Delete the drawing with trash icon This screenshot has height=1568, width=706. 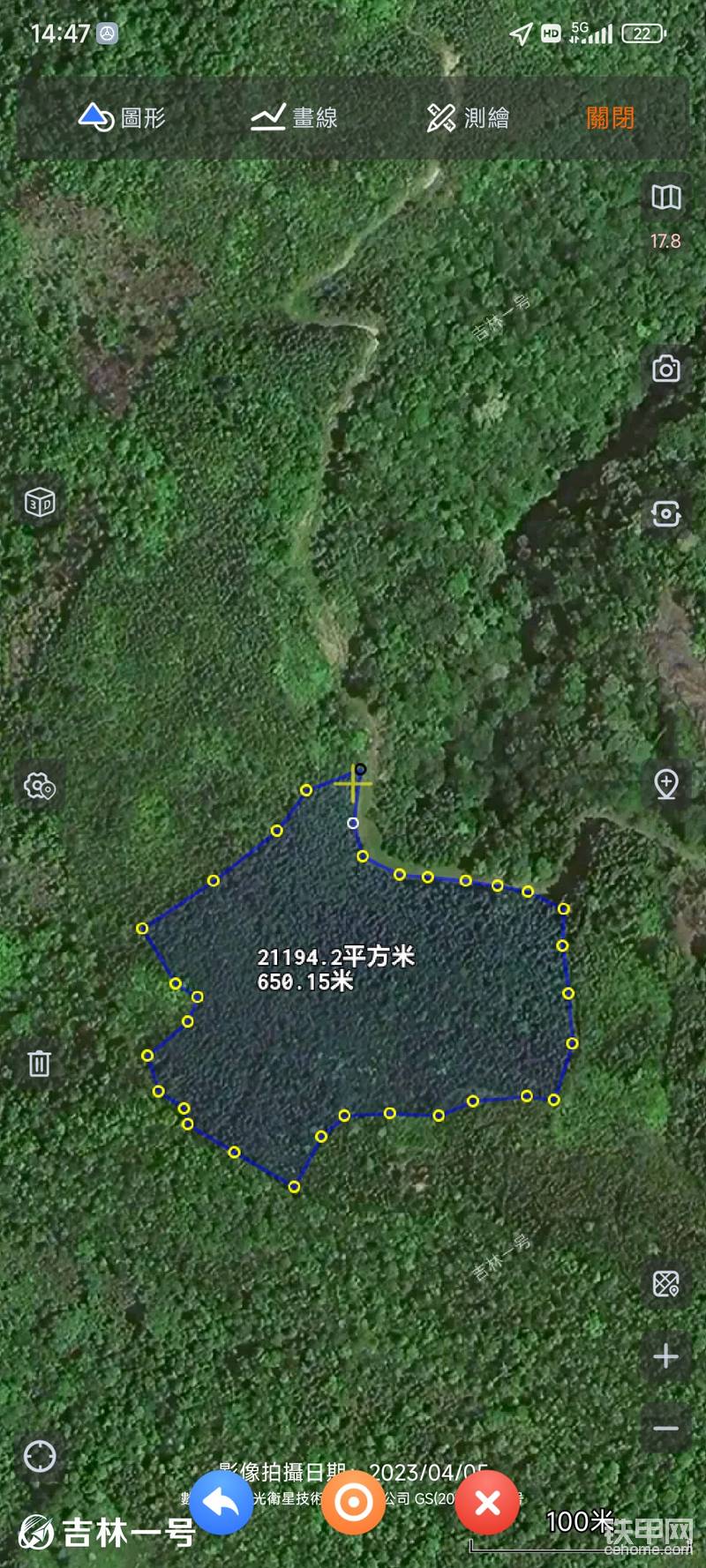click(x=40, y=1063)
